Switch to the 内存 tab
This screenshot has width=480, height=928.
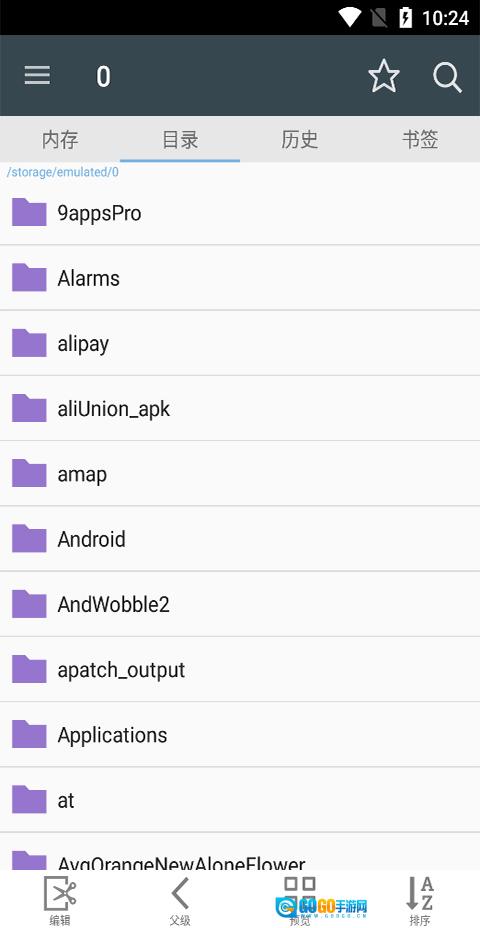click(60, 140)
